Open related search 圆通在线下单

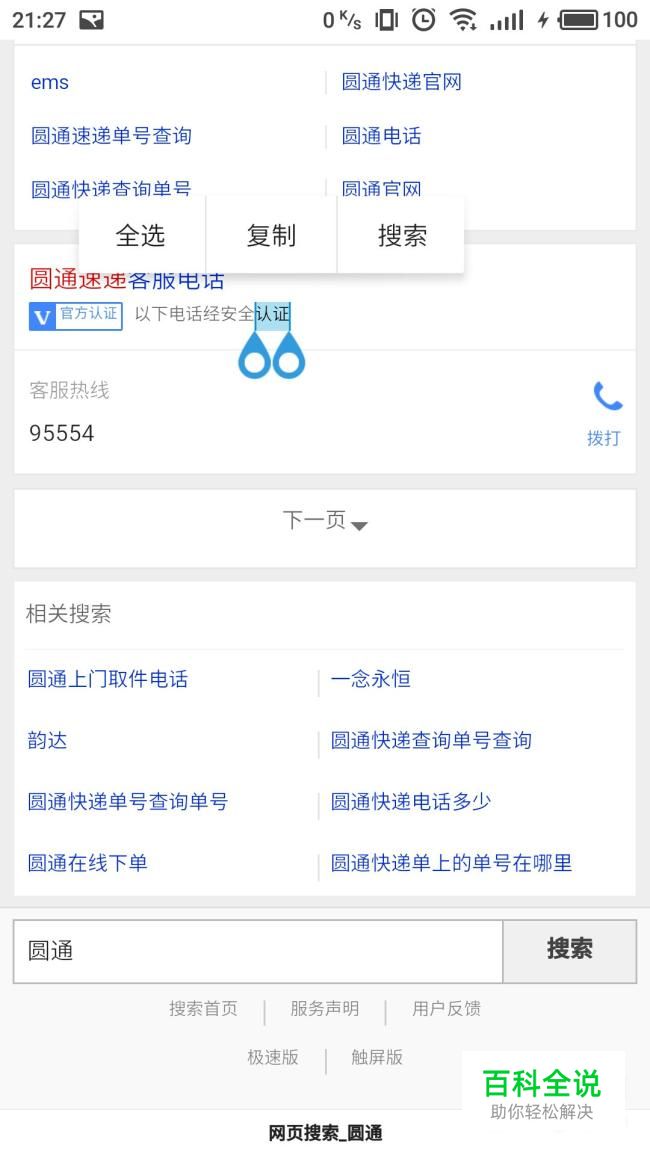click(x=88, y=863)
